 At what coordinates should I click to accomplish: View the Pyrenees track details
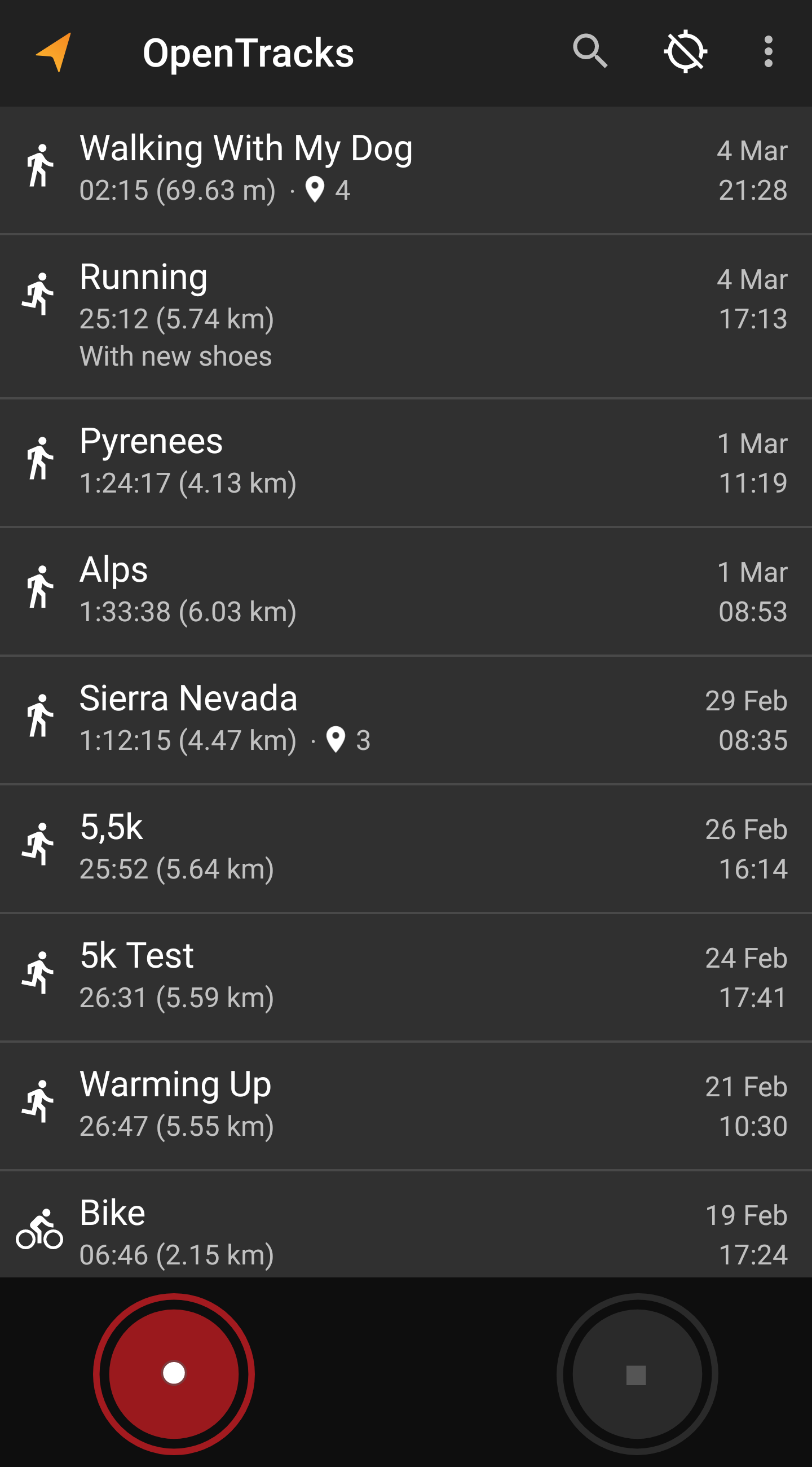pyautogui.click(x=405, y=462)
